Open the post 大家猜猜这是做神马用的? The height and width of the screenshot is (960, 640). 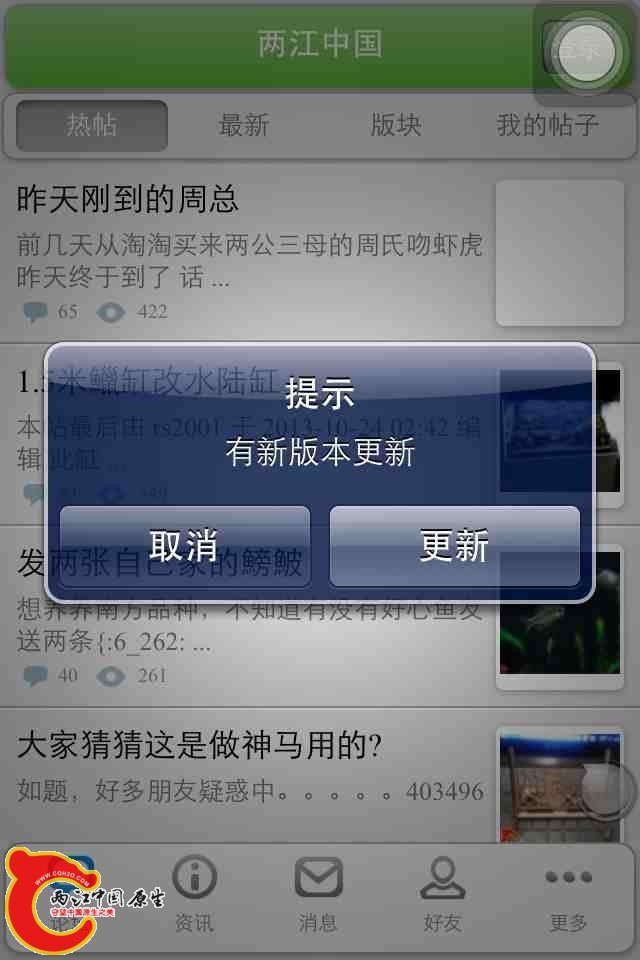coord(250,768)
